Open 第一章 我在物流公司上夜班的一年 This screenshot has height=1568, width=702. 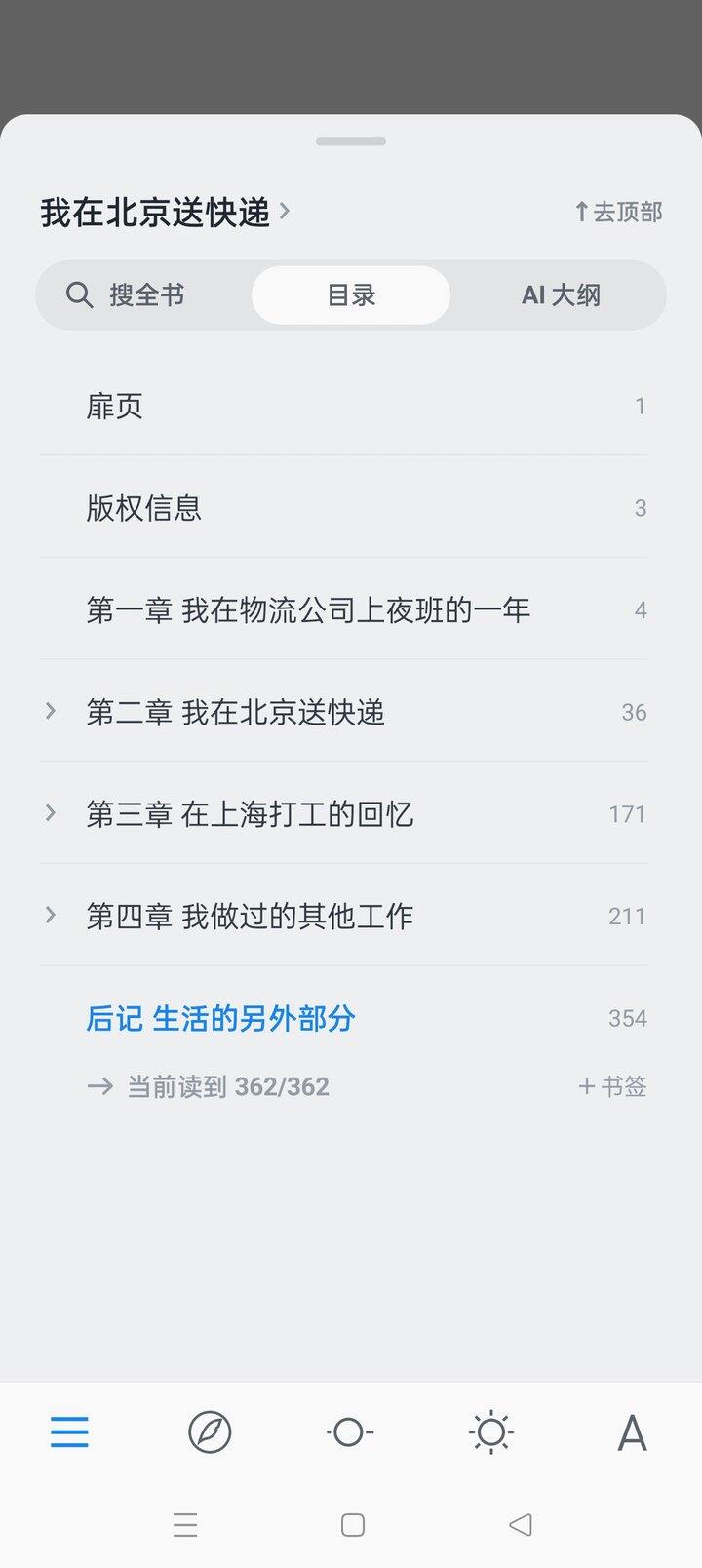click(308, 610)
